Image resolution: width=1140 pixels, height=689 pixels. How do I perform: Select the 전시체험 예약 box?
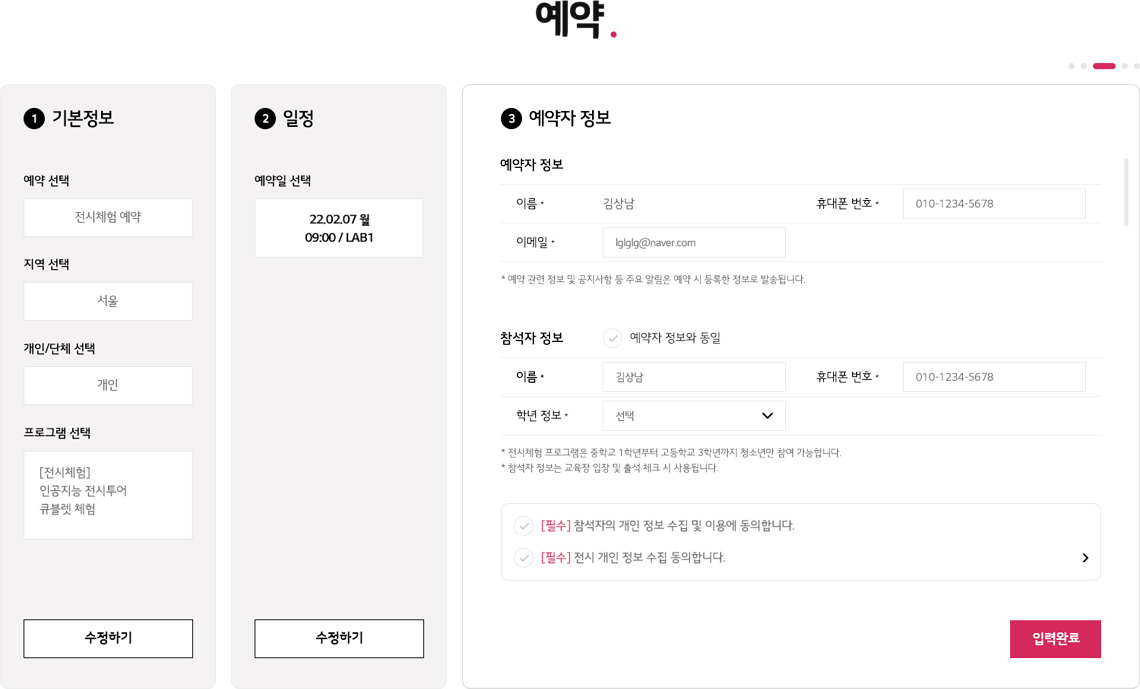pyautogui.click(x=108, y=217)
